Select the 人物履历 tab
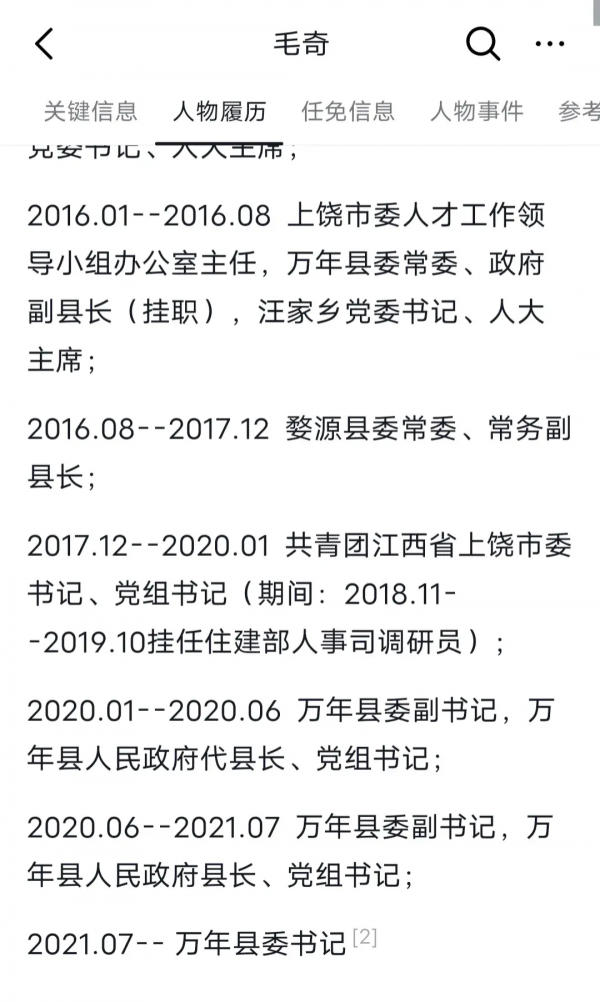The image size is (600, 1002). (219, 111)
